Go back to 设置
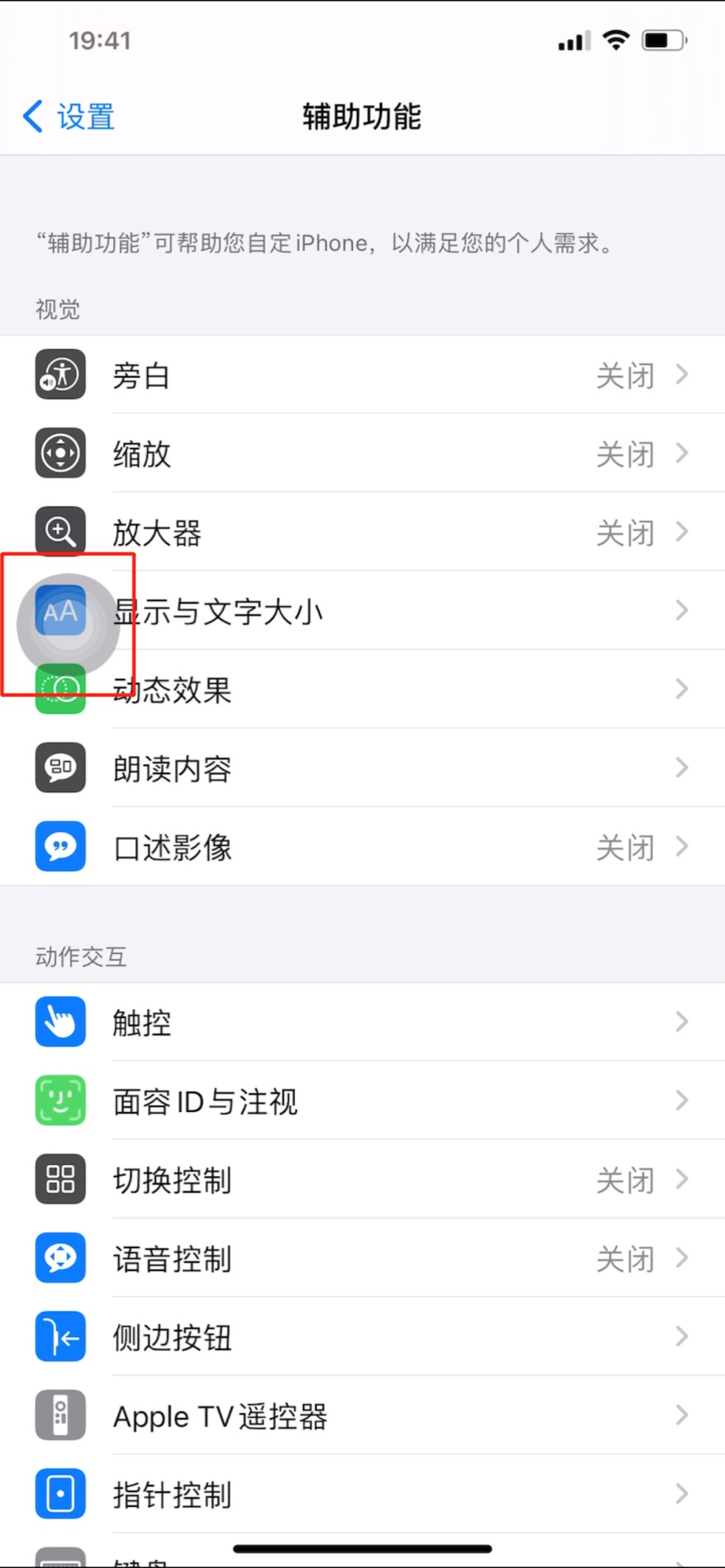Screen dimensions: 725x1568 coord(68,117)
